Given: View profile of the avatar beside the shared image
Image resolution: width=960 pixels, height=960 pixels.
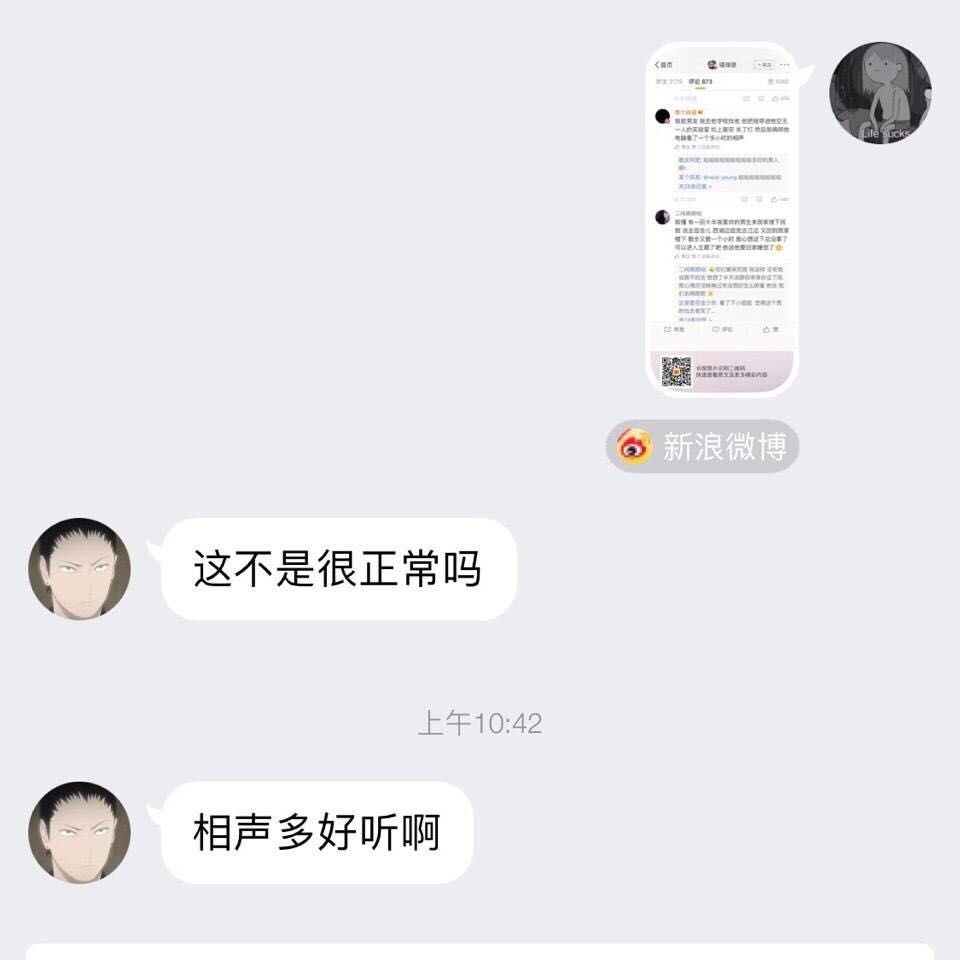Looking at the screenshot, I should tap(879, 93).
